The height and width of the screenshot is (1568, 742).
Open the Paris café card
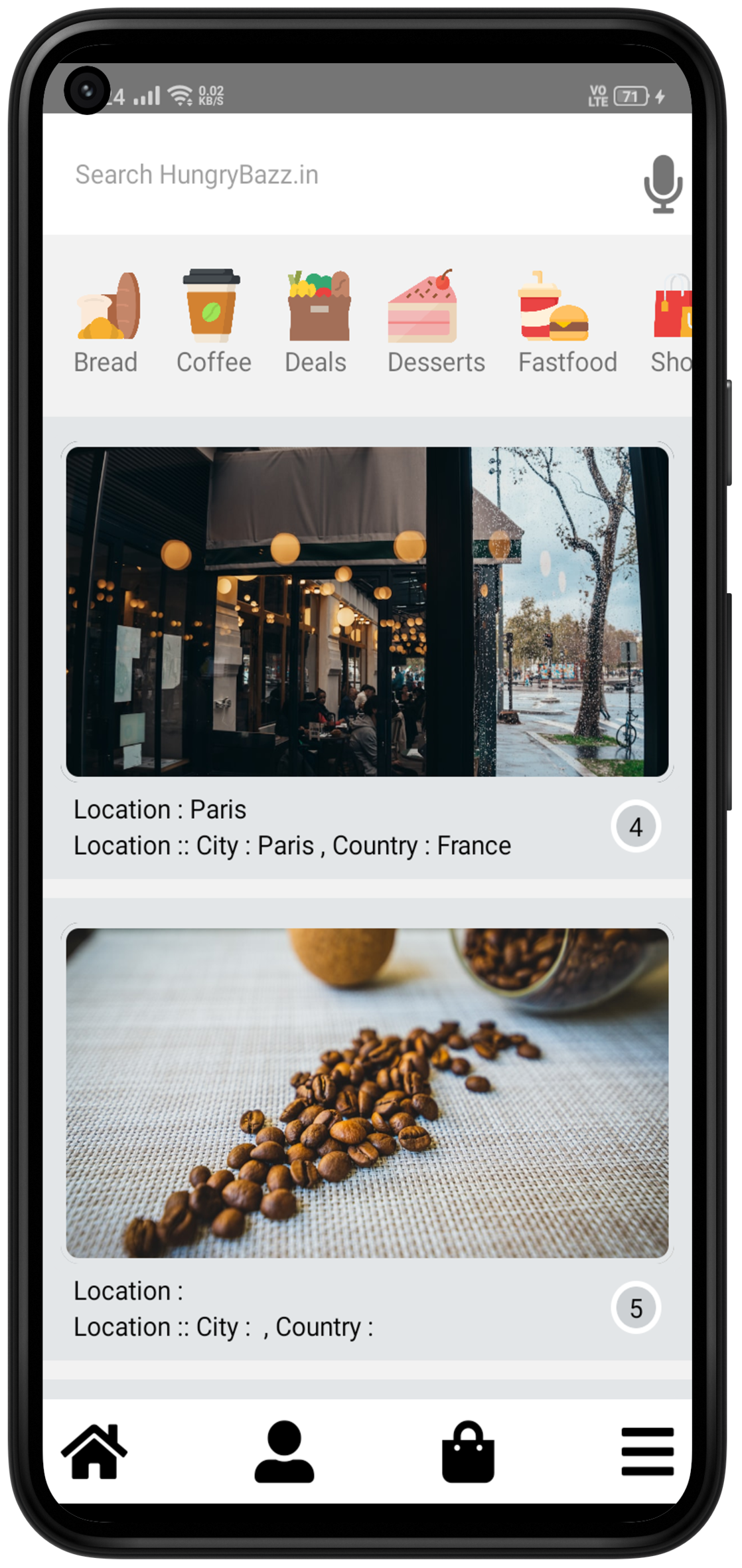point(367,612)
